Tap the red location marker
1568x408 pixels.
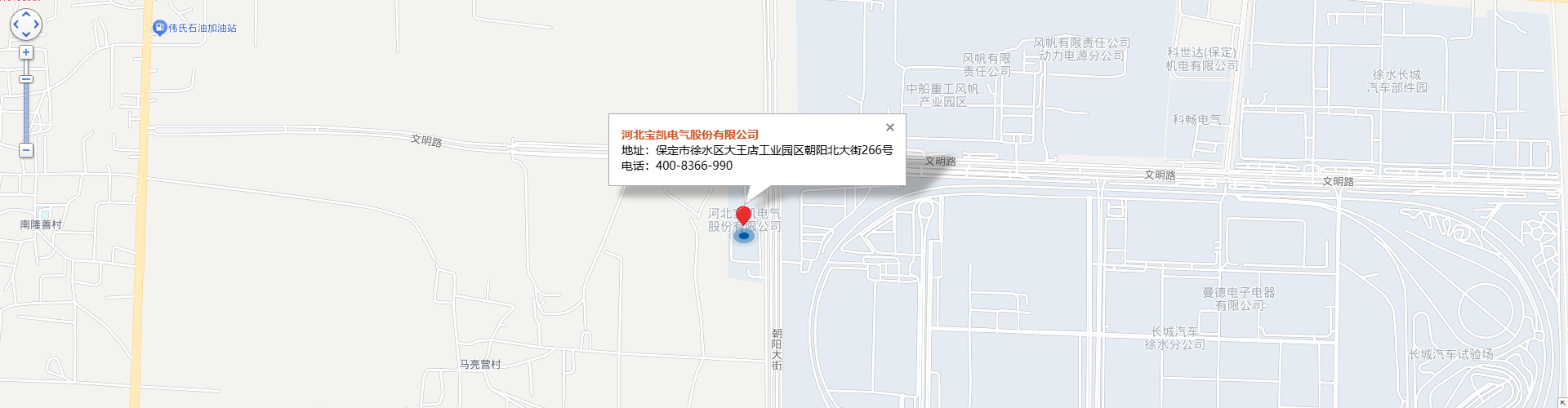coord(743,215)
